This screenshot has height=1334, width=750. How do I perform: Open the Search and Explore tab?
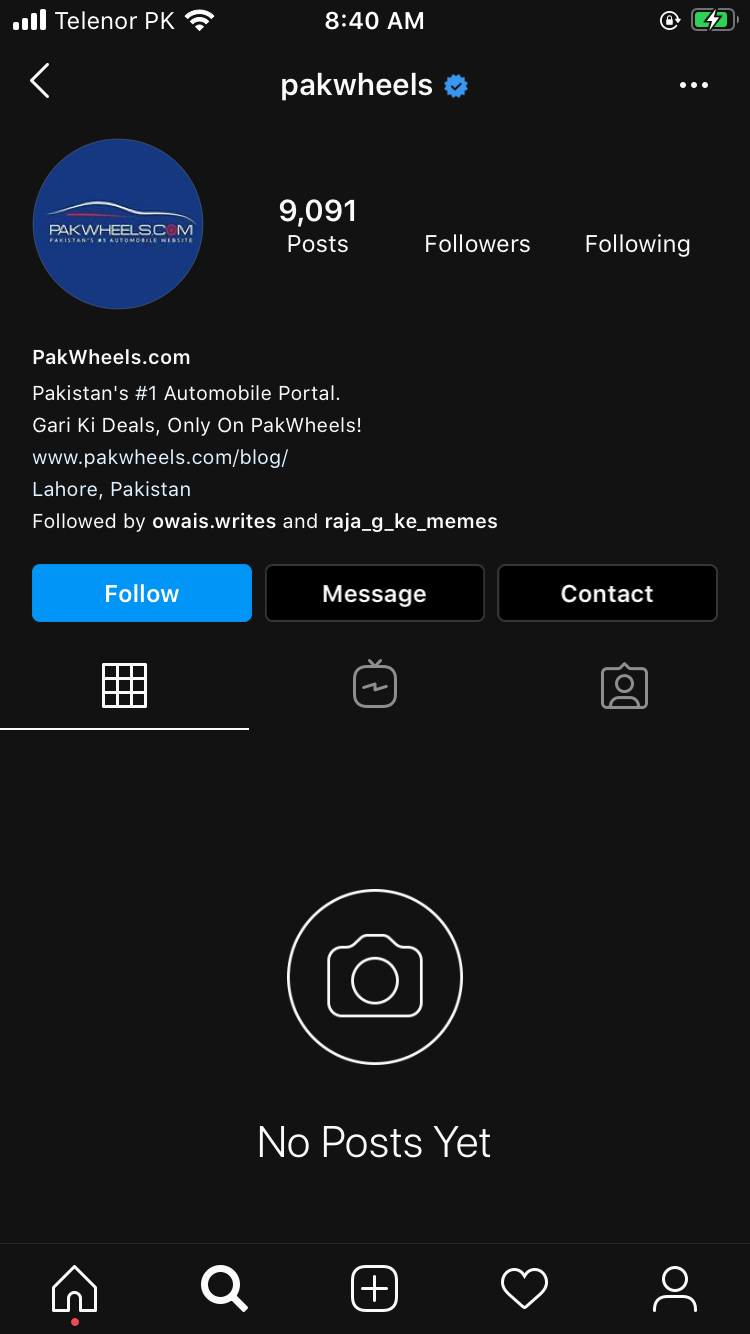pos(224,1289)
